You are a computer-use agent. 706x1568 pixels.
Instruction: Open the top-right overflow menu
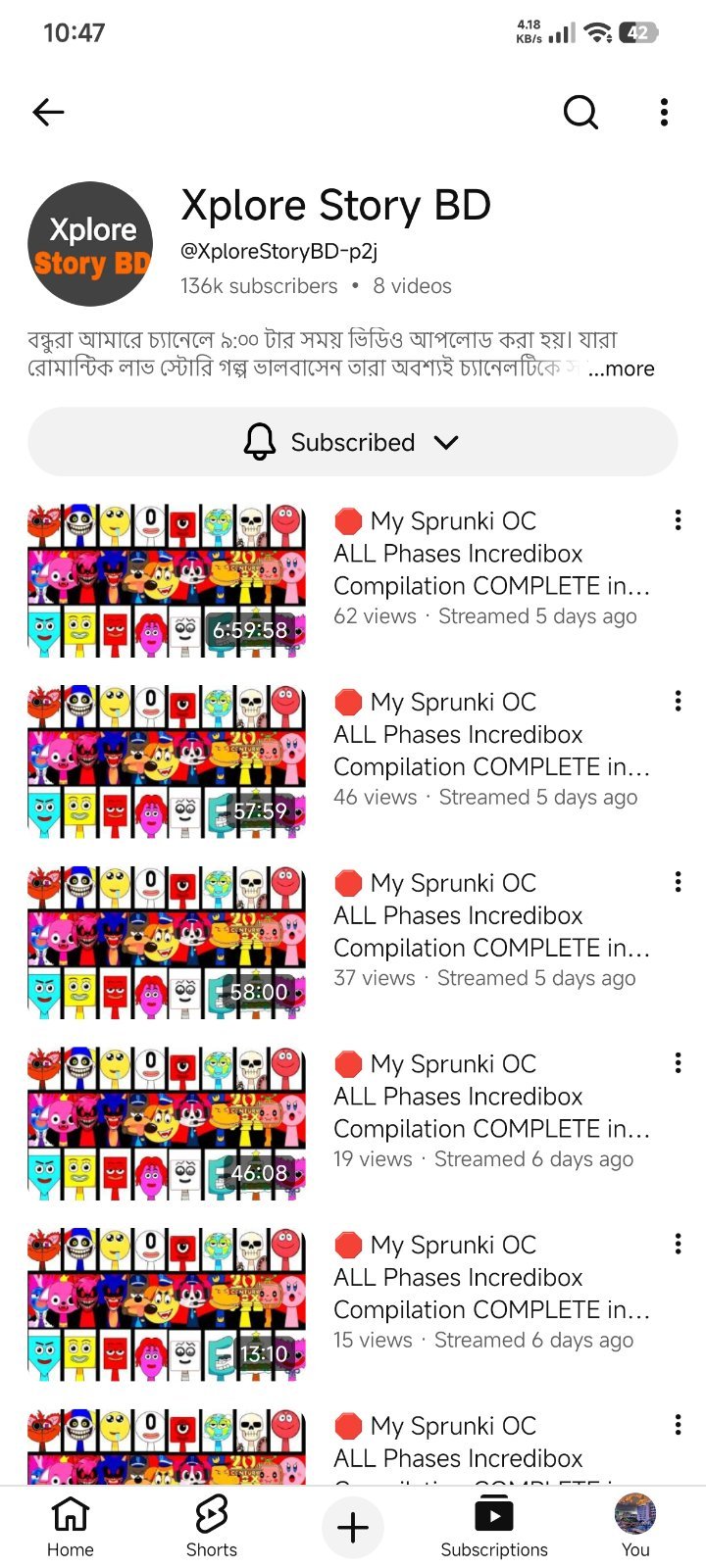tap(664, 113)
